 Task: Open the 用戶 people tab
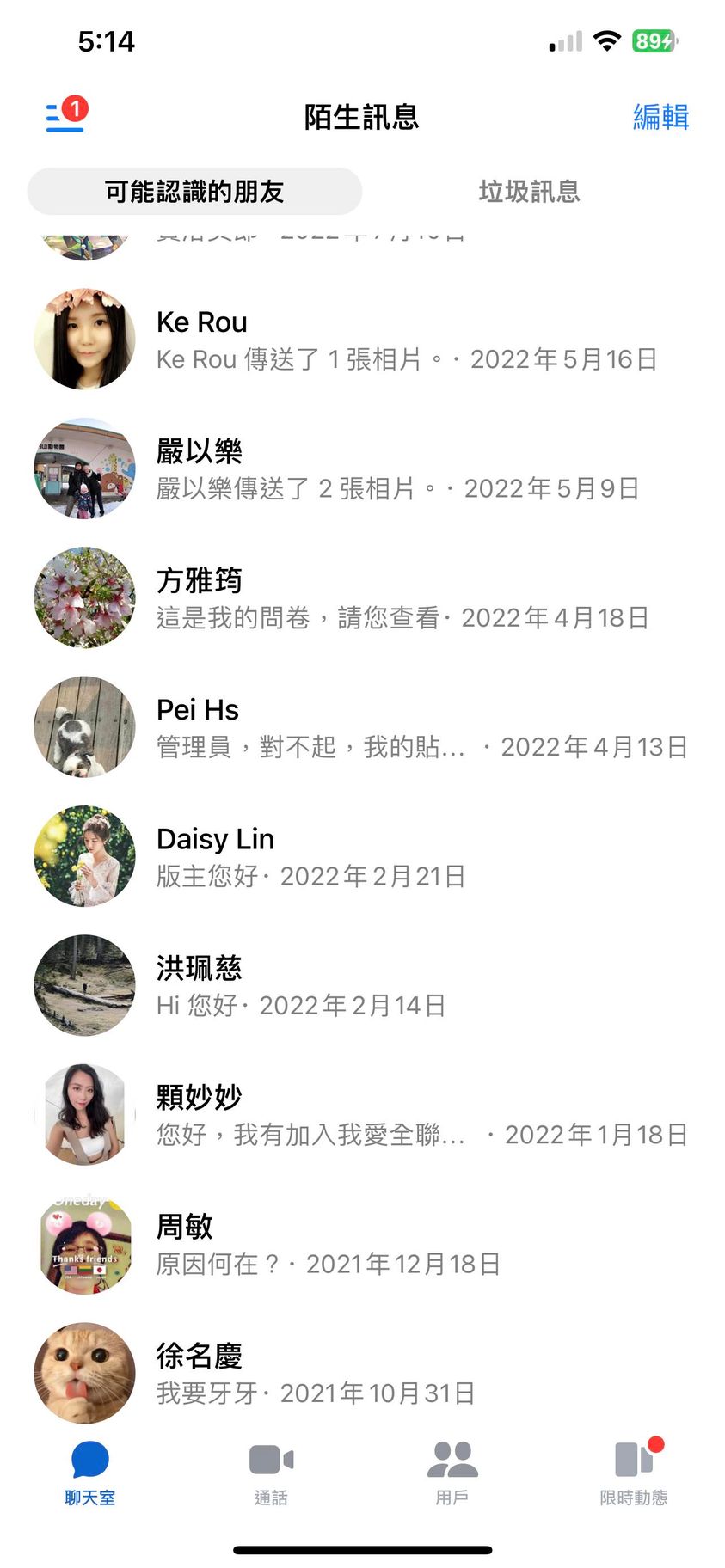click(x=452, y=1472)
